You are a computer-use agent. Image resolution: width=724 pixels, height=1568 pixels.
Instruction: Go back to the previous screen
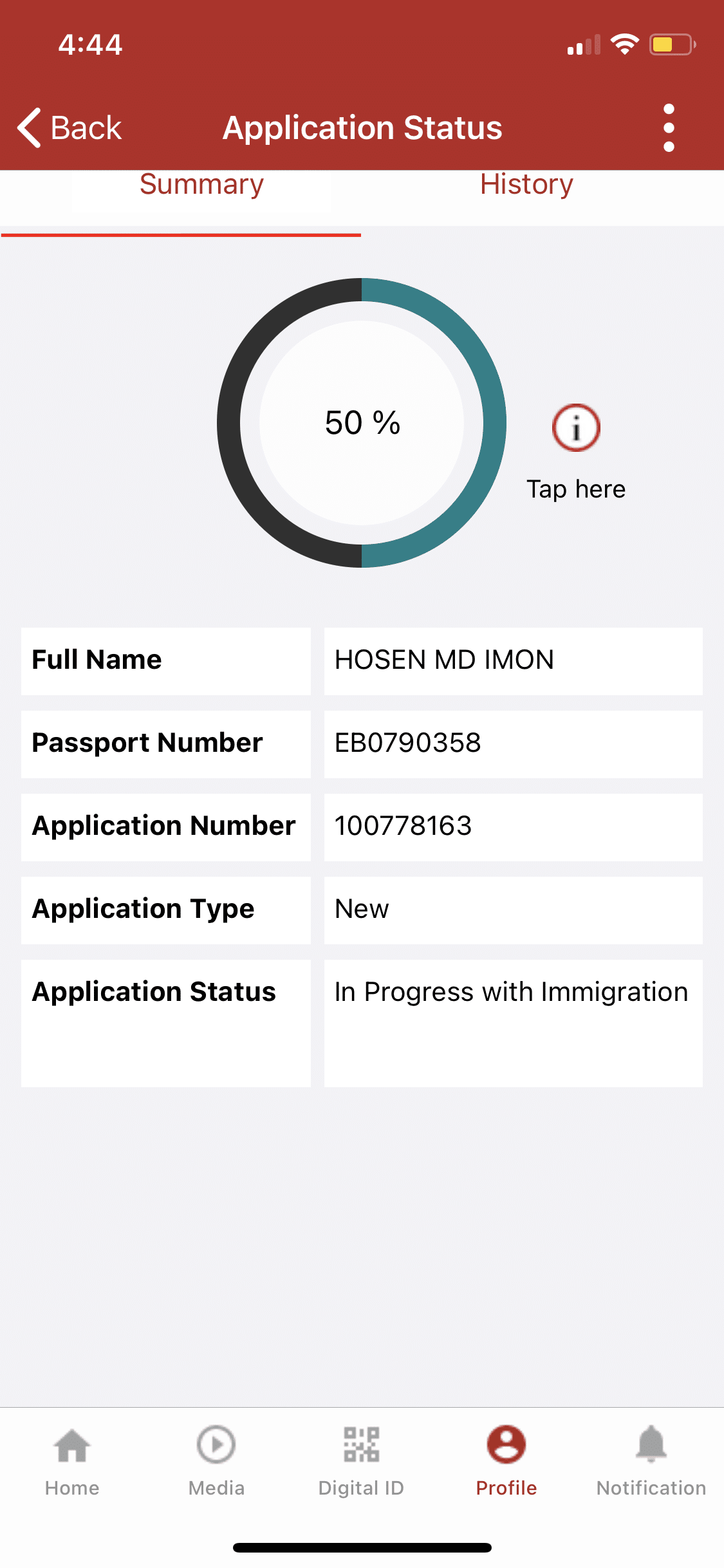[x=70, y=127]
